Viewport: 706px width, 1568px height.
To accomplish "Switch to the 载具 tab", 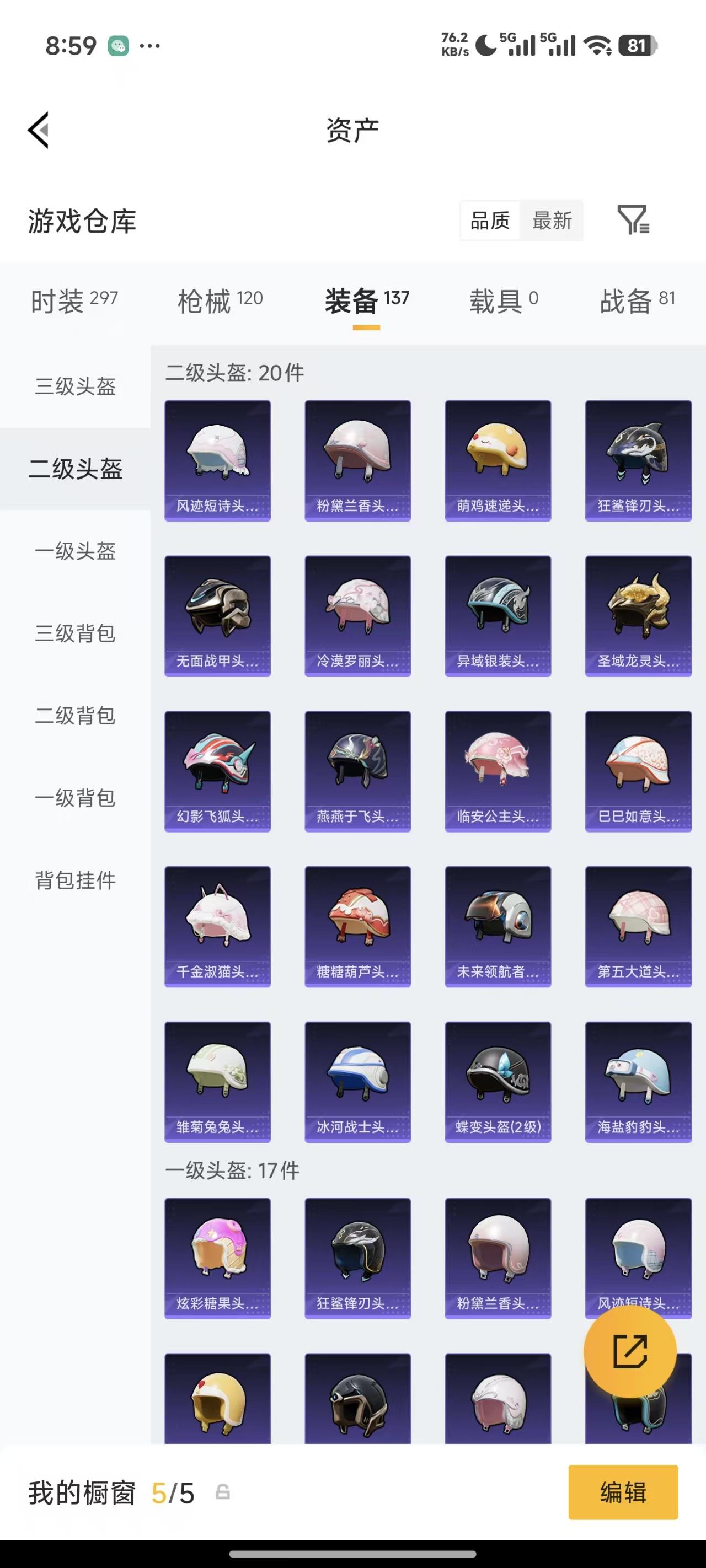I will (503, 300).
